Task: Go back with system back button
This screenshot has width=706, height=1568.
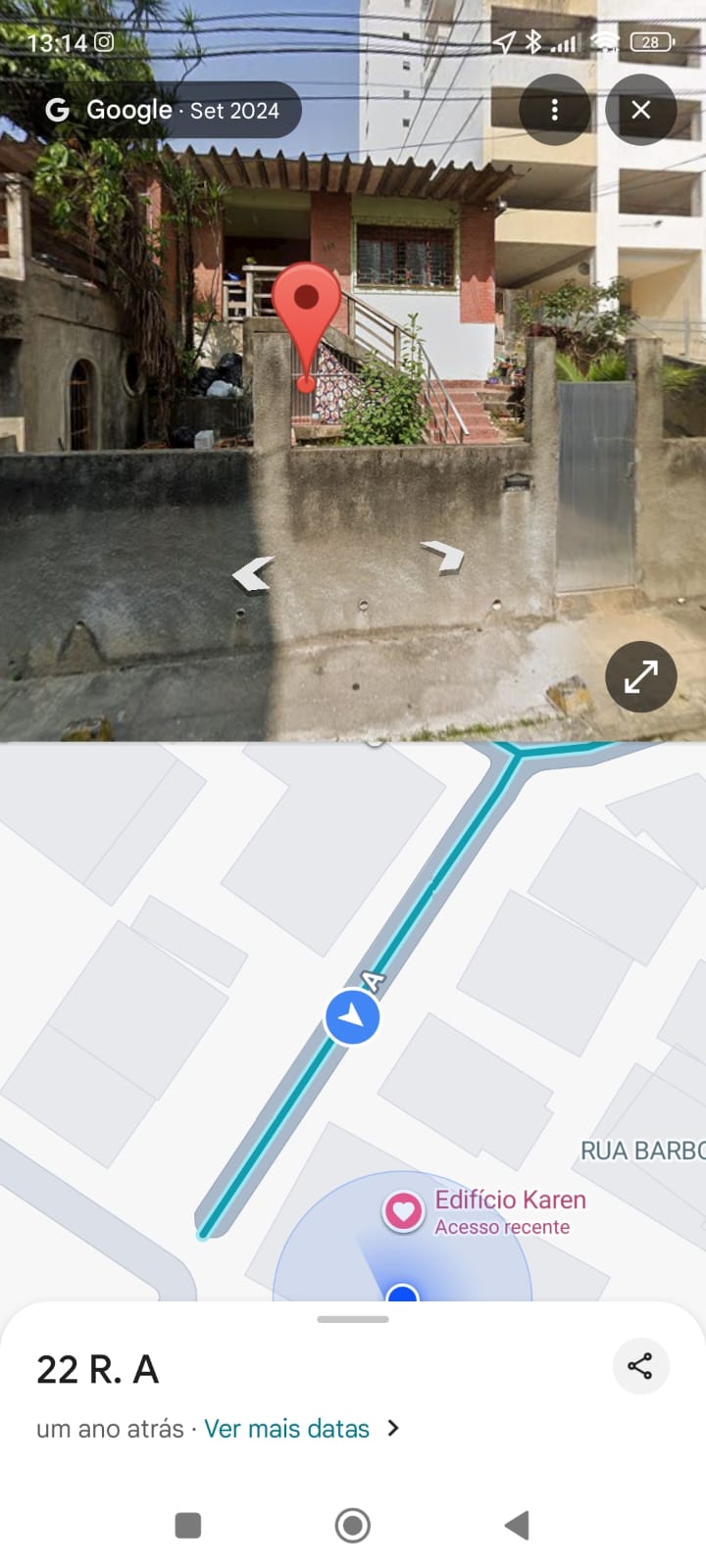Action: (x=517, y=1525)
